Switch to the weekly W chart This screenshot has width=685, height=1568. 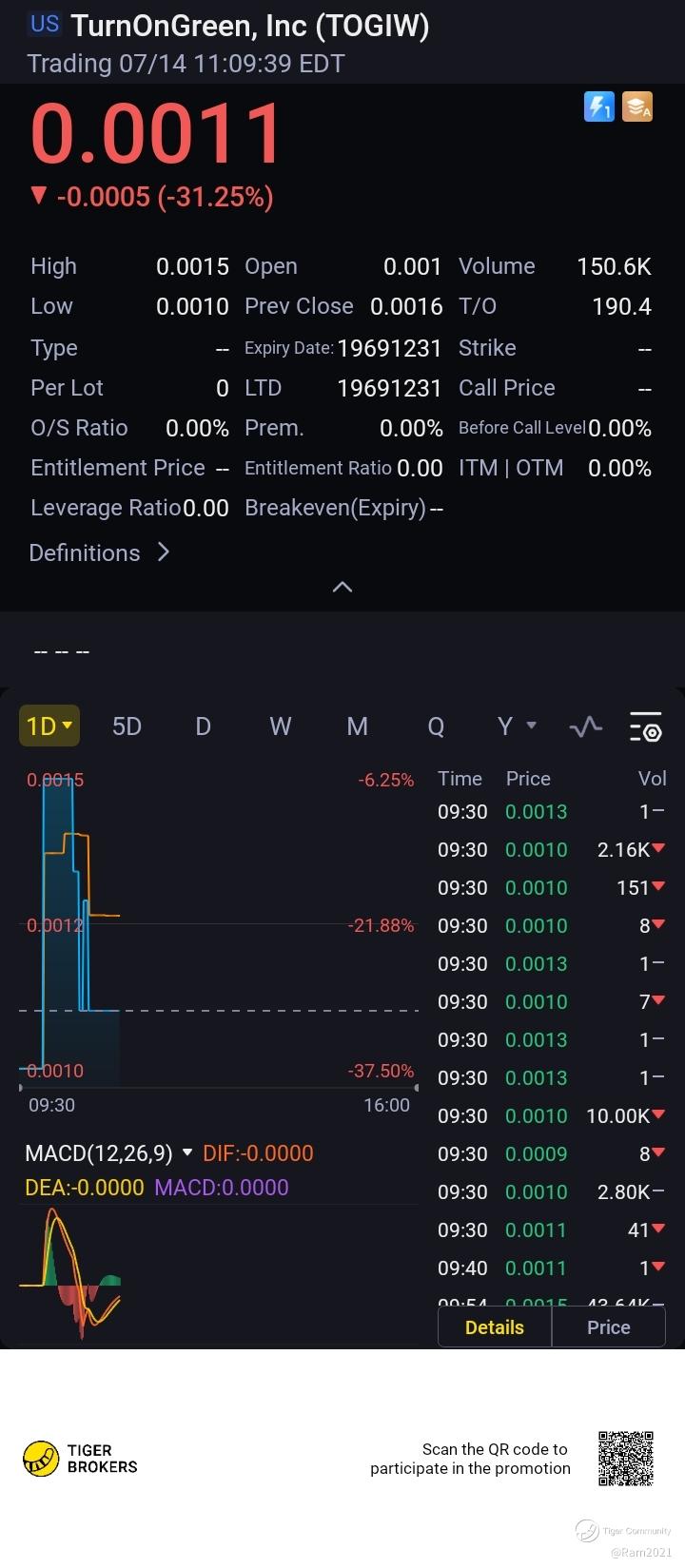[x=280, y=726]
